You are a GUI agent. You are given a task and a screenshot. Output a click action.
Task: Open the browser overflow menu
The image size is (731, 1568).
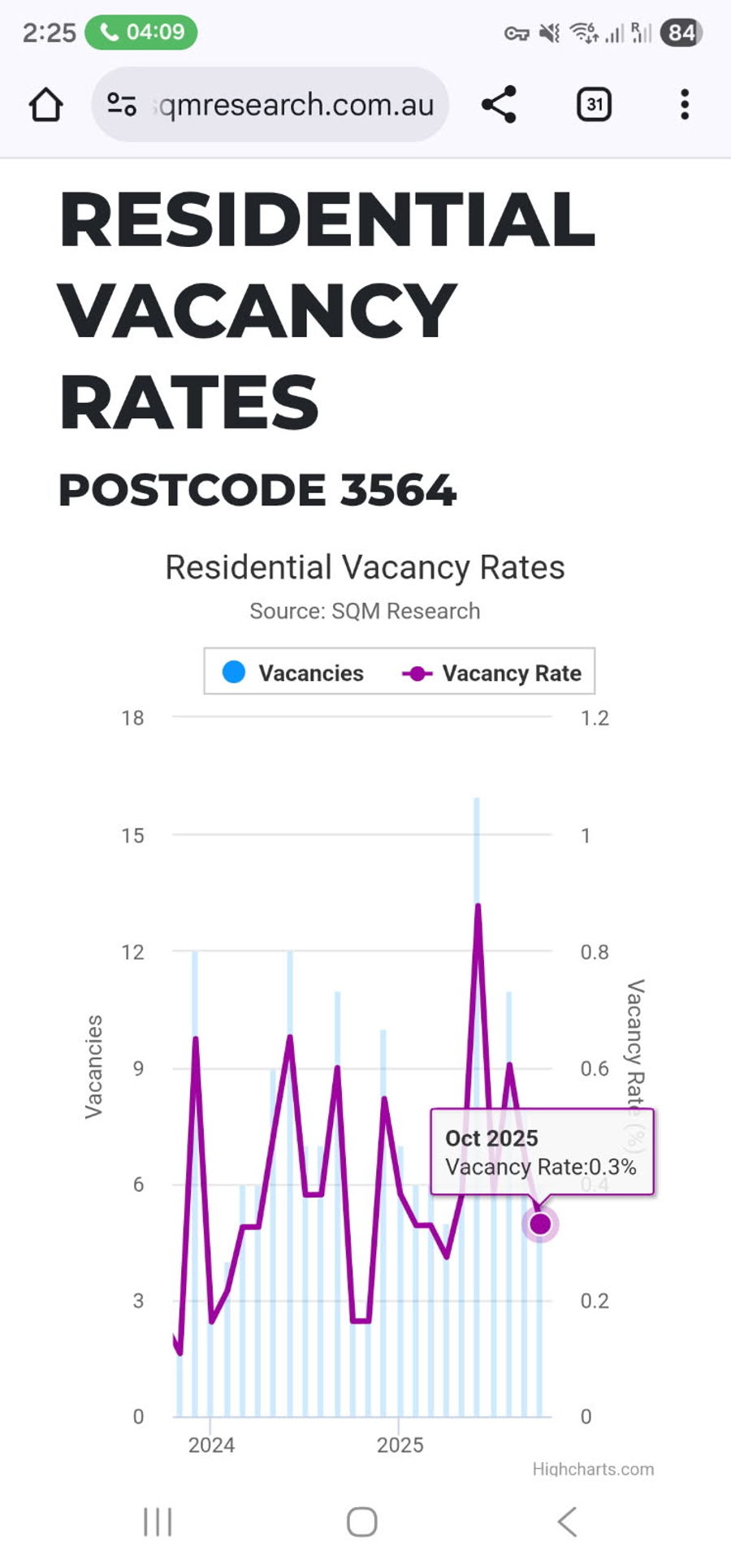[x=685, y=105]
